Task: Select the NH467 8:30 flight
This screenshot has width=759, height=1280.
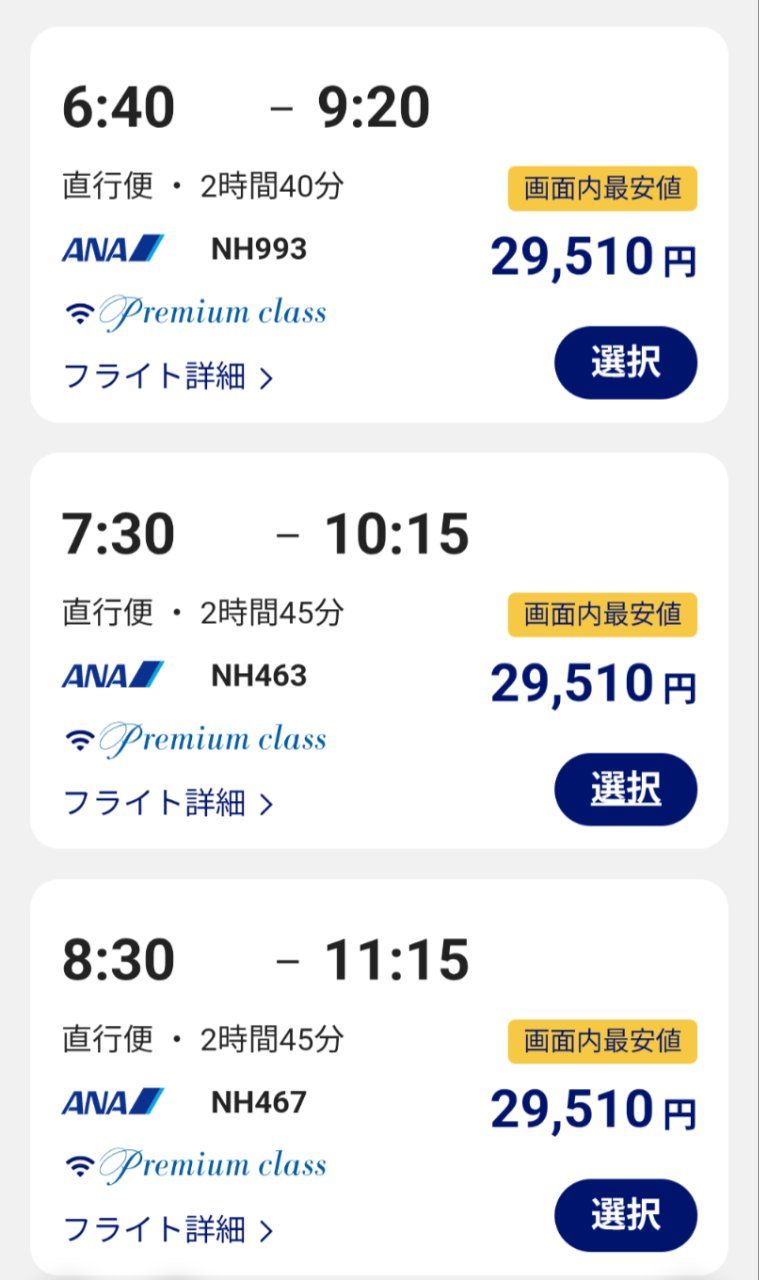Action: [625, 1215]
